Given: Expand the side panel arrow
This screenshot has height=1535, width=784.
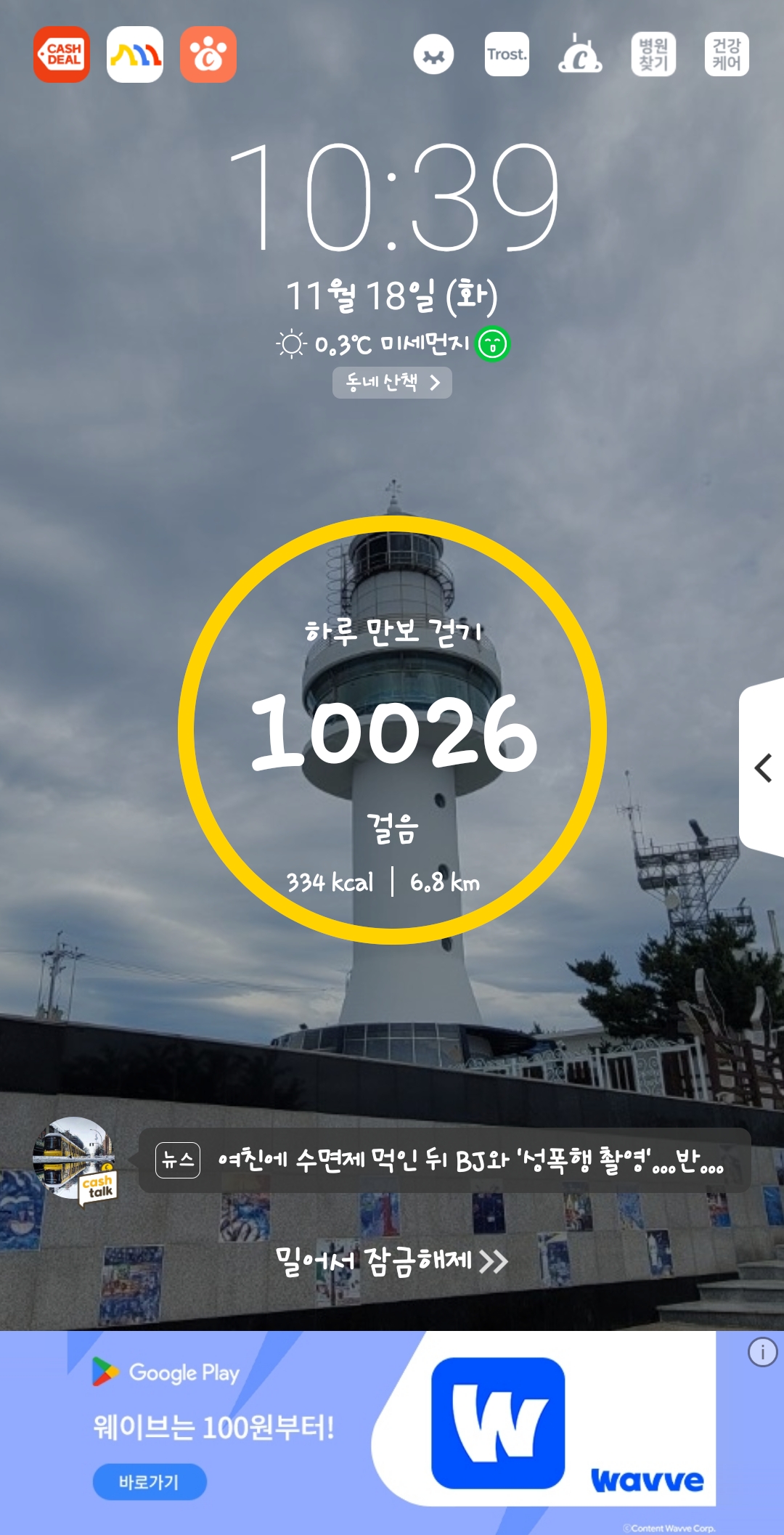Looking at the screenshot, I should [762, 767].
